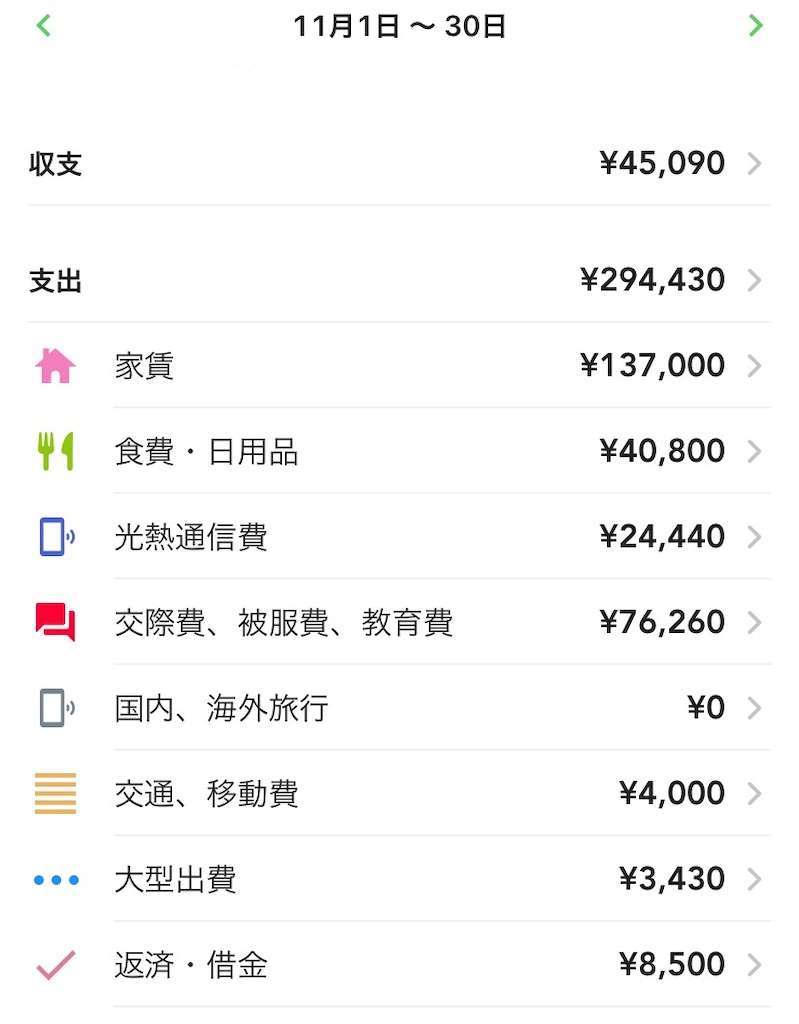Viewport: 799px width, 1024px height.
Task: Open 光熱通信費 expense details
Action: coord(399,537)
